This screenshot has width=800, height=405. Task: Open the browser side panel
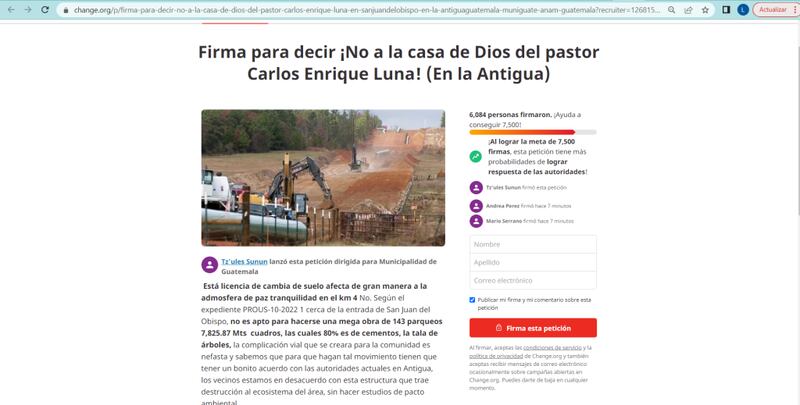click(724, 9)
